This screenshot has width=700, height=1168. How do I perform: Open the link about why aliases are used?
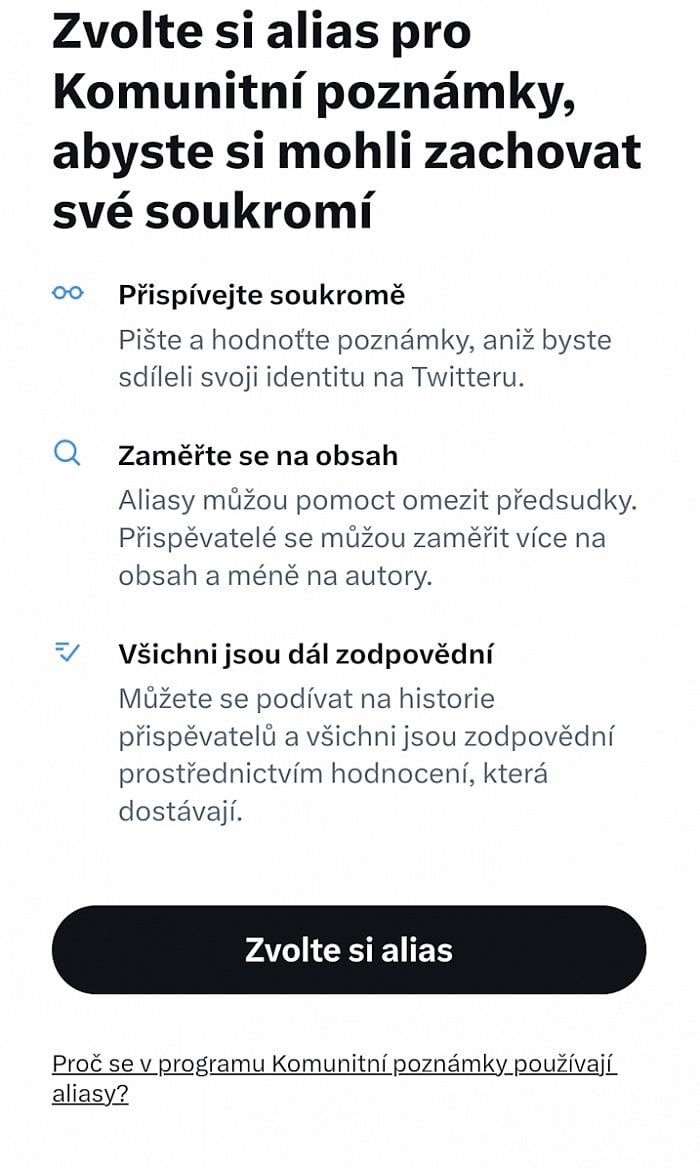(334, 1065)
